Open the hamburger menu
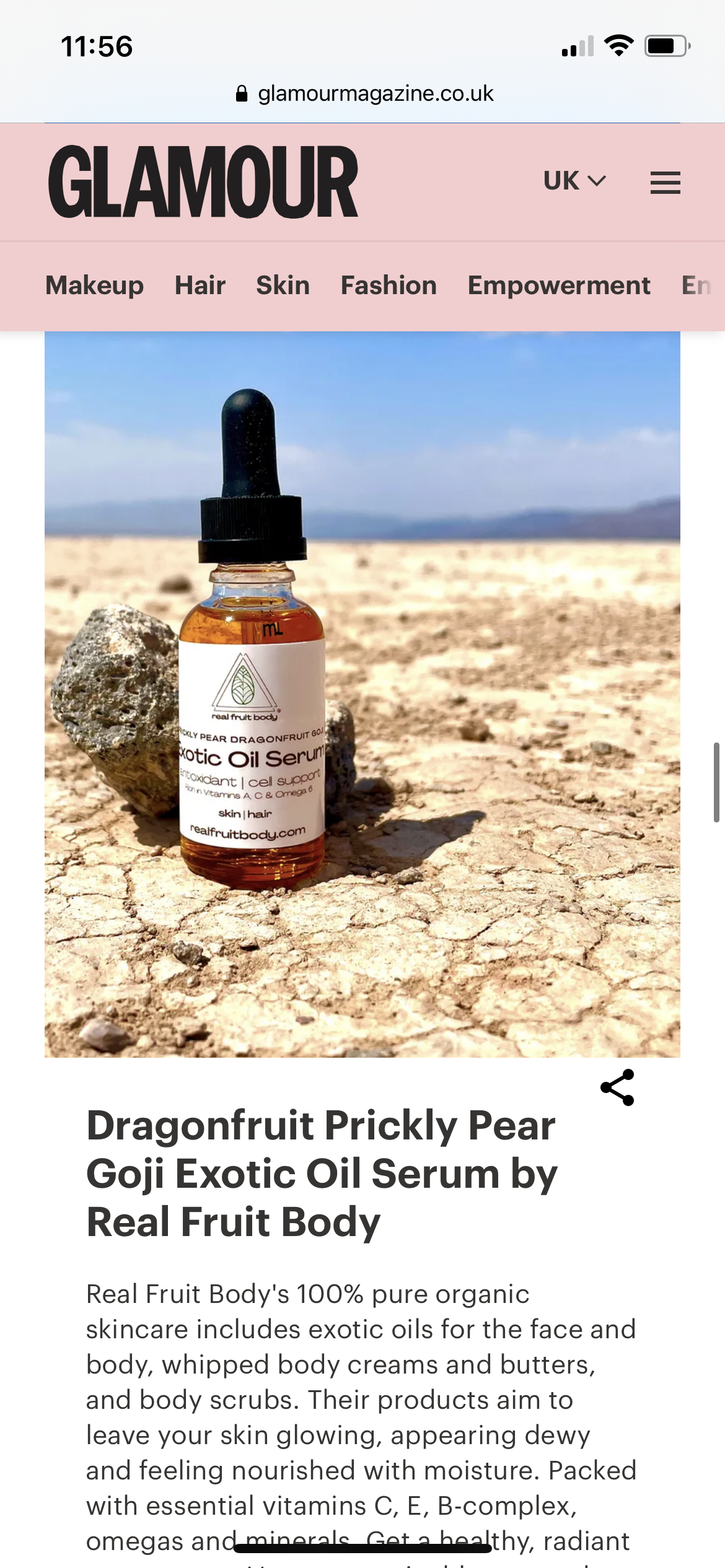 coord(665,183)
